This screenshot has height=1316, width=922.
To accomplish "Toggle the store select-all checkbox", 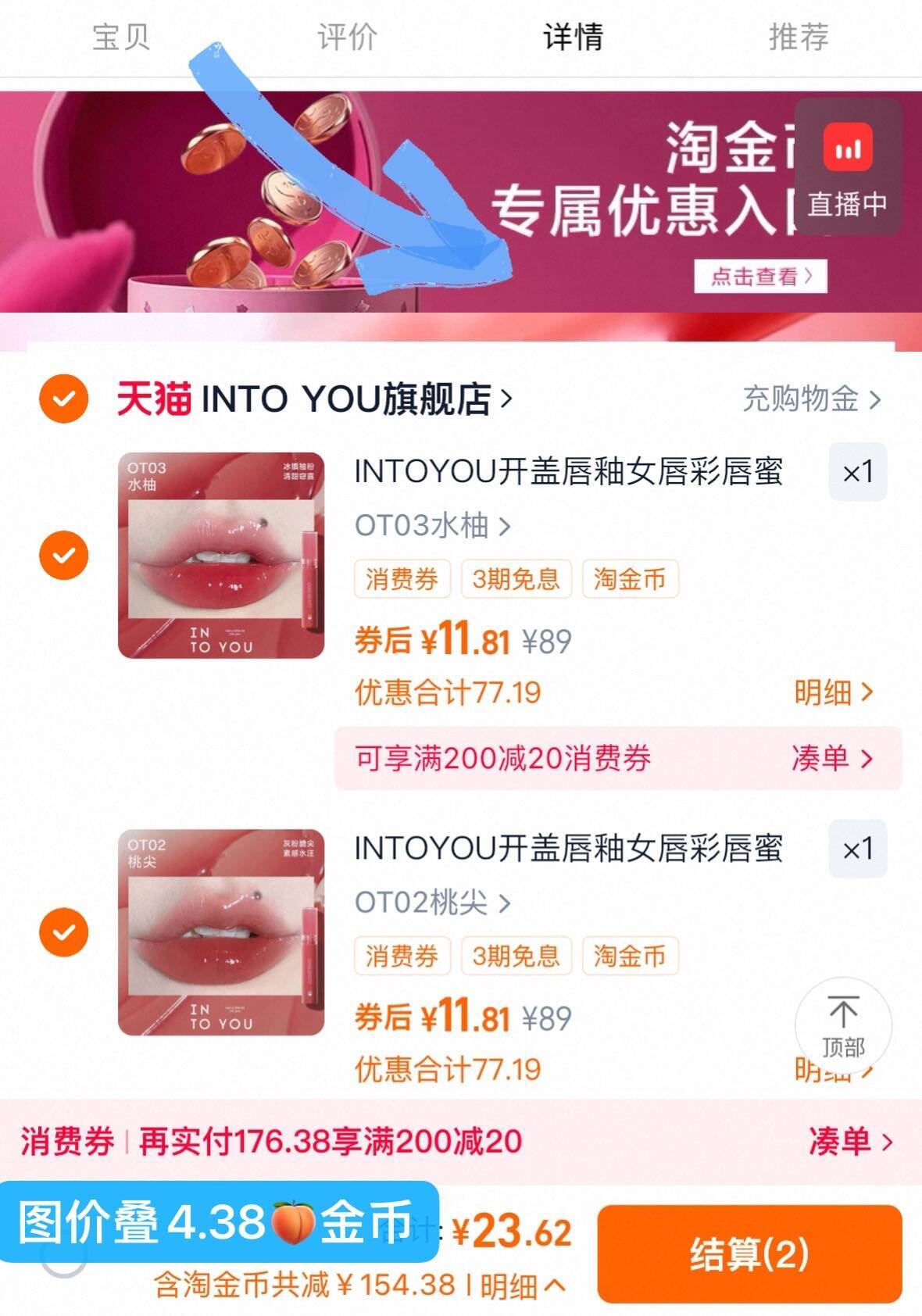I will pyautogui.click(x=65, y=399).
